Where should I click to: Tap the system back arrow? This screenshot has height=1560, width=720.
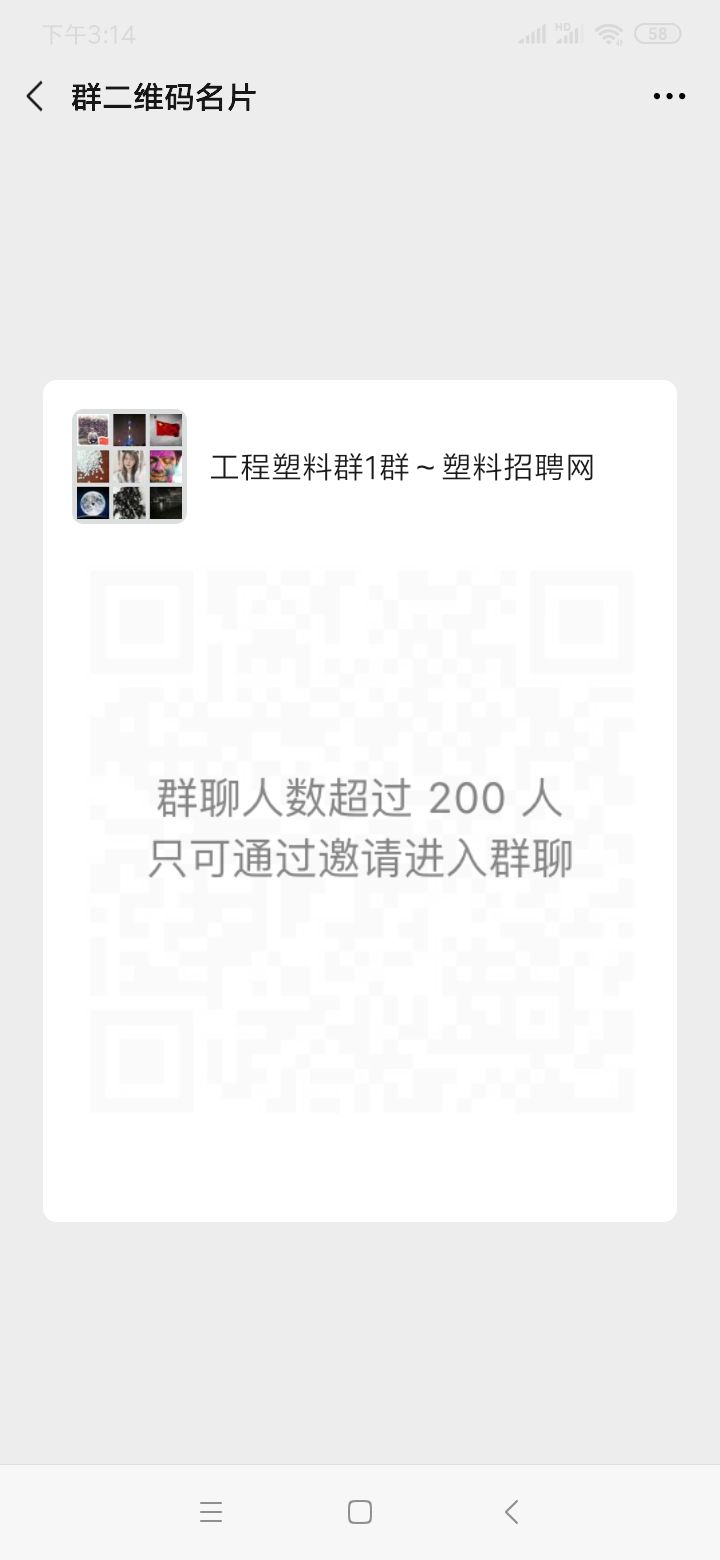511,1512
